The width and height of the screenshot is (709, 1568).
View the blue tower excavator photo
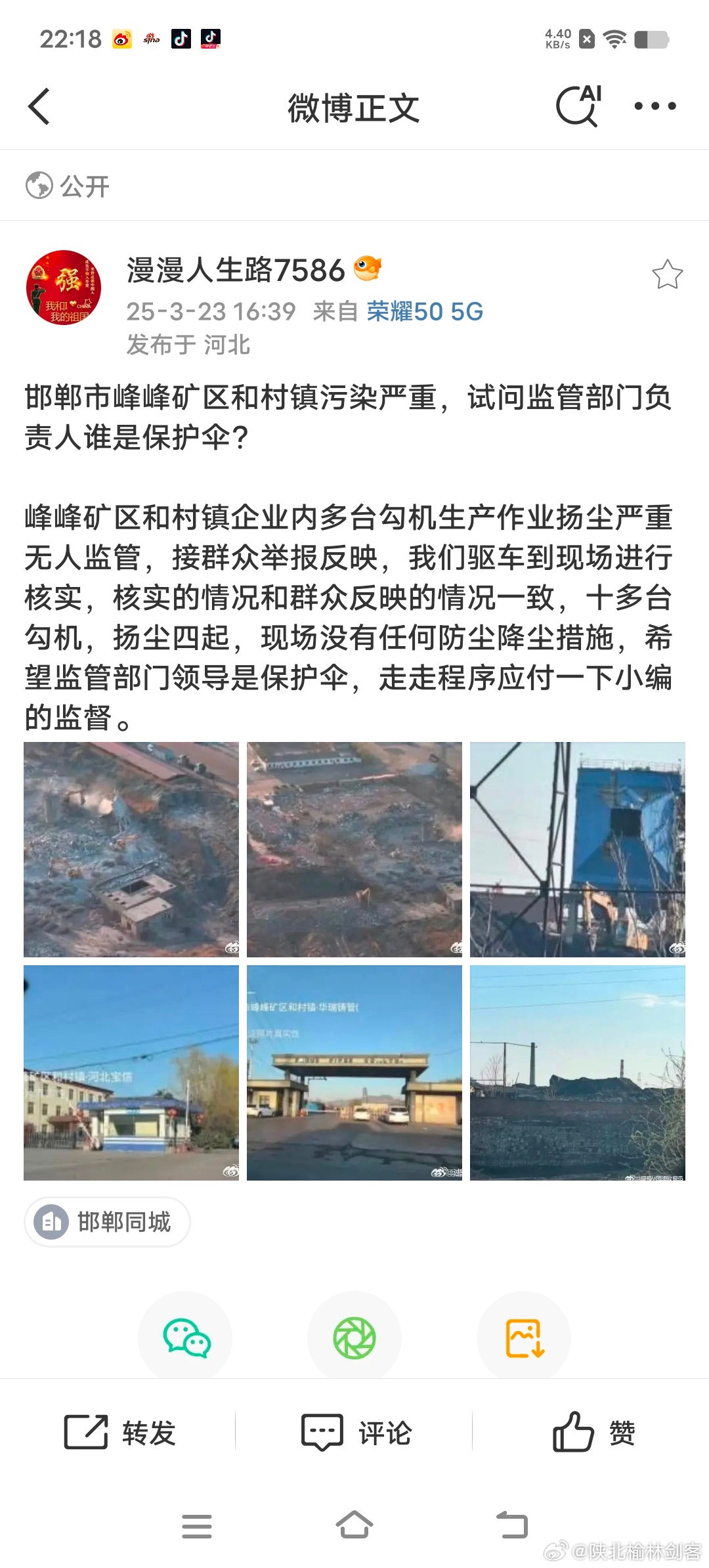pos(578,850)
